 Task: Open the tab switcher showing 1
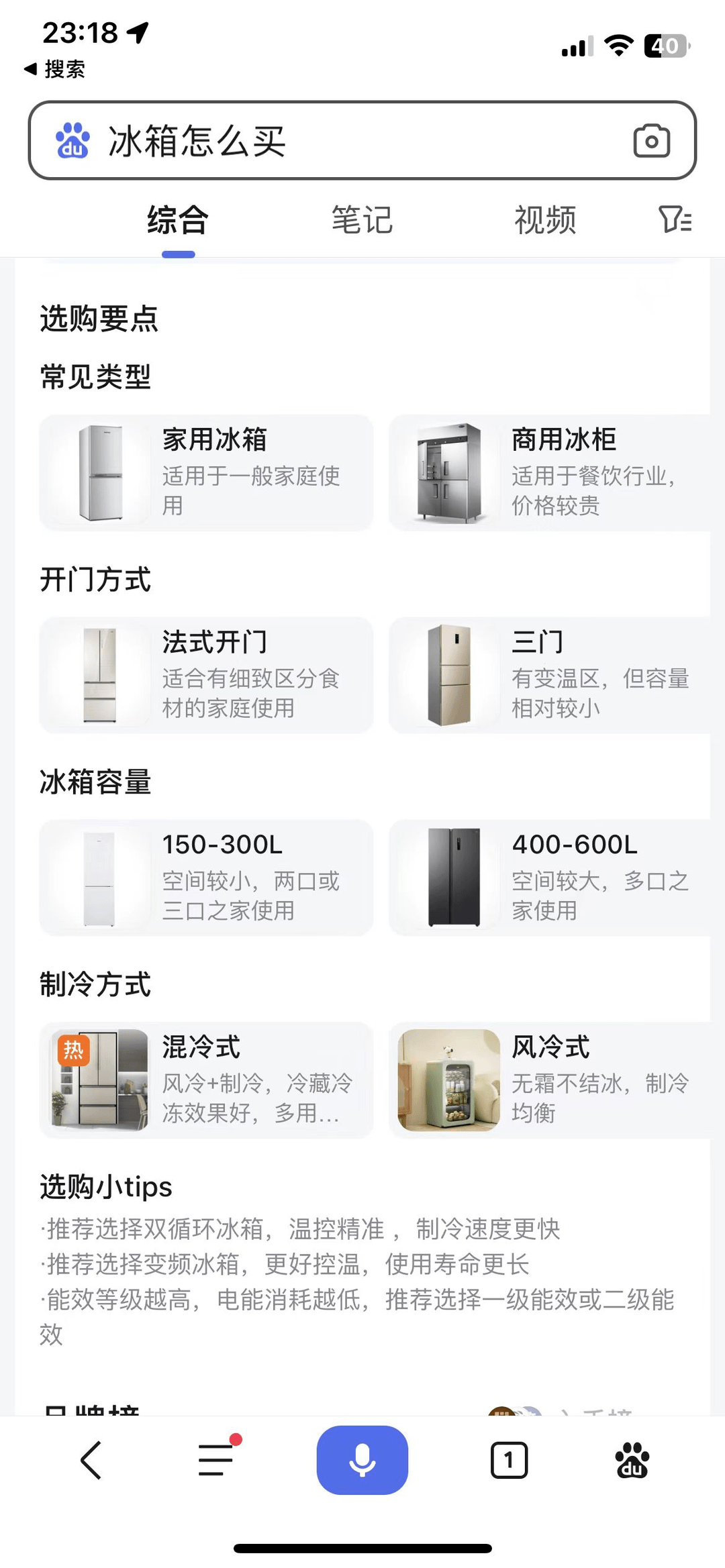pyautogui.click(x=509, y=1460)
